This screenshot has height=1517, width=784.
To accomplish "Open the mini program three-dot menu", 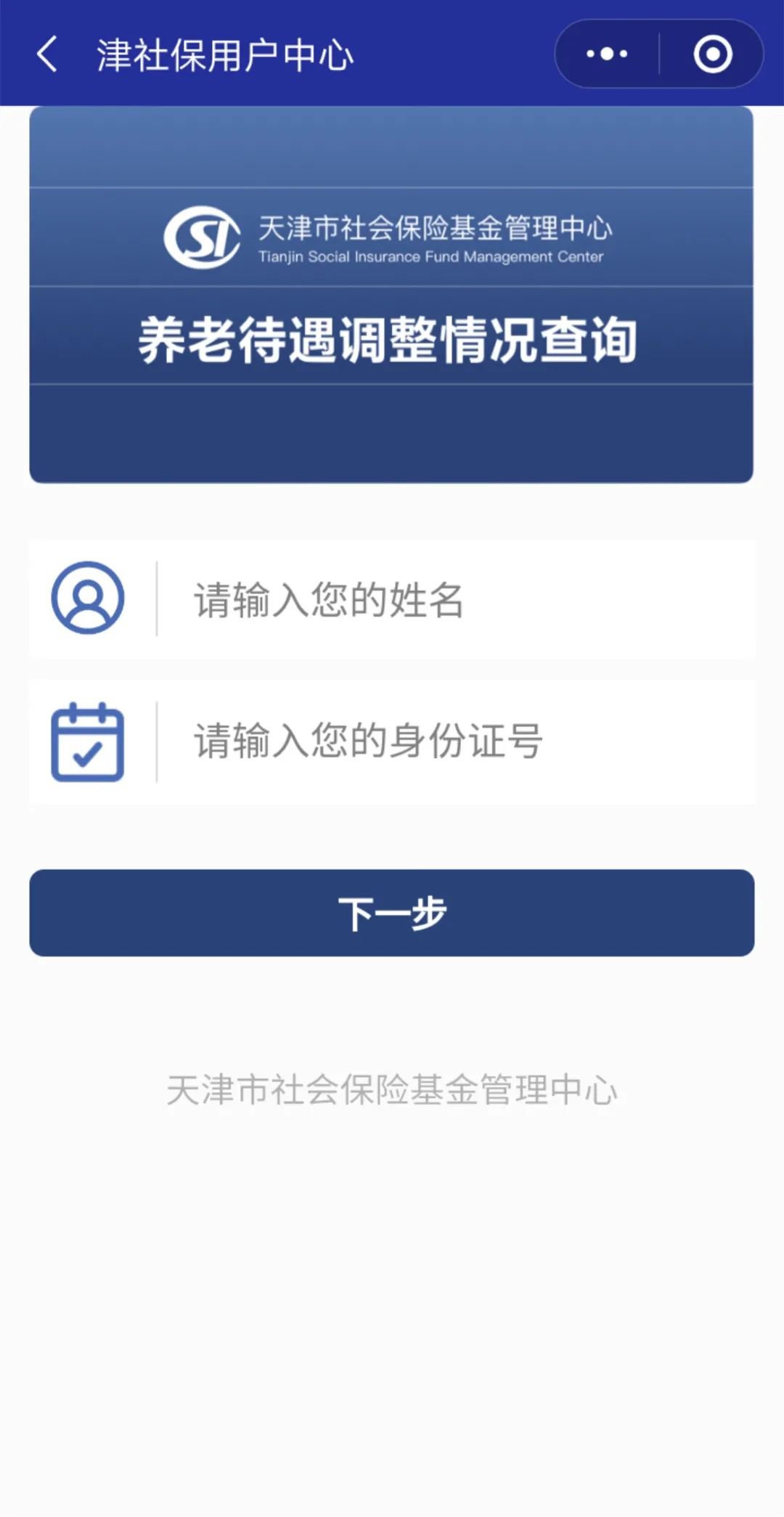I will 607,54.
